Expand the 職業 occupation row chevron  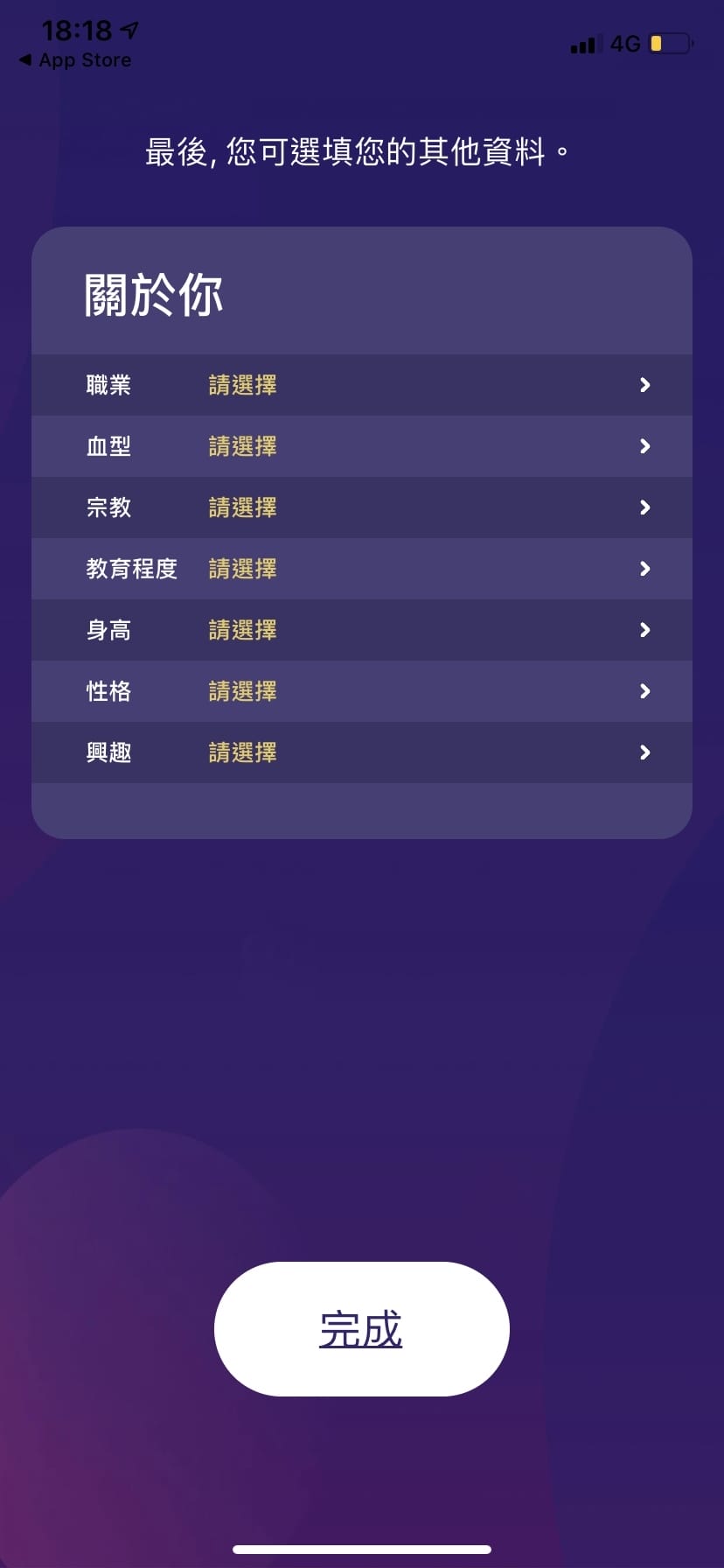pos(644,385)
